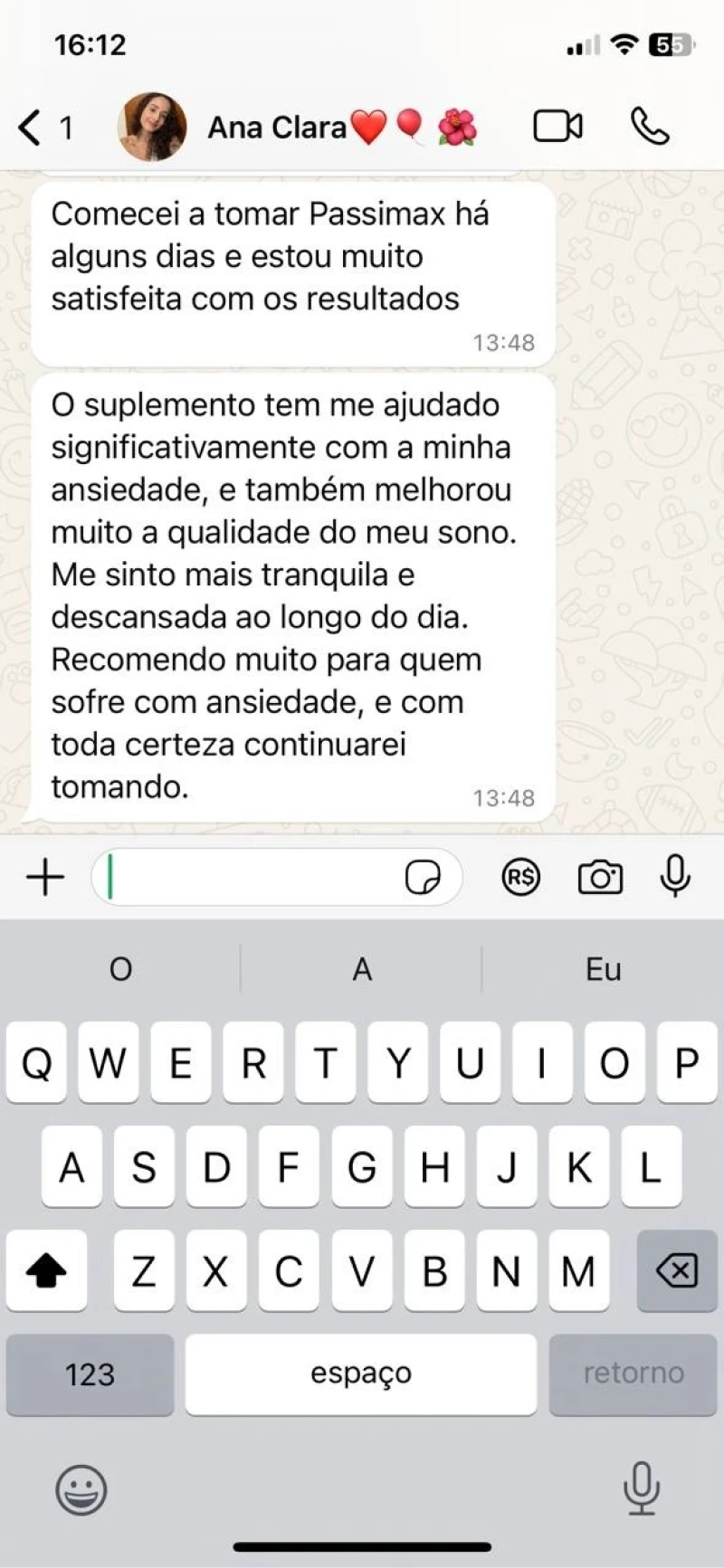The height and width of the screenshot is (1568, 724).
Task: Open the sticker picker in the message field
Action: [x=423, y=877]
